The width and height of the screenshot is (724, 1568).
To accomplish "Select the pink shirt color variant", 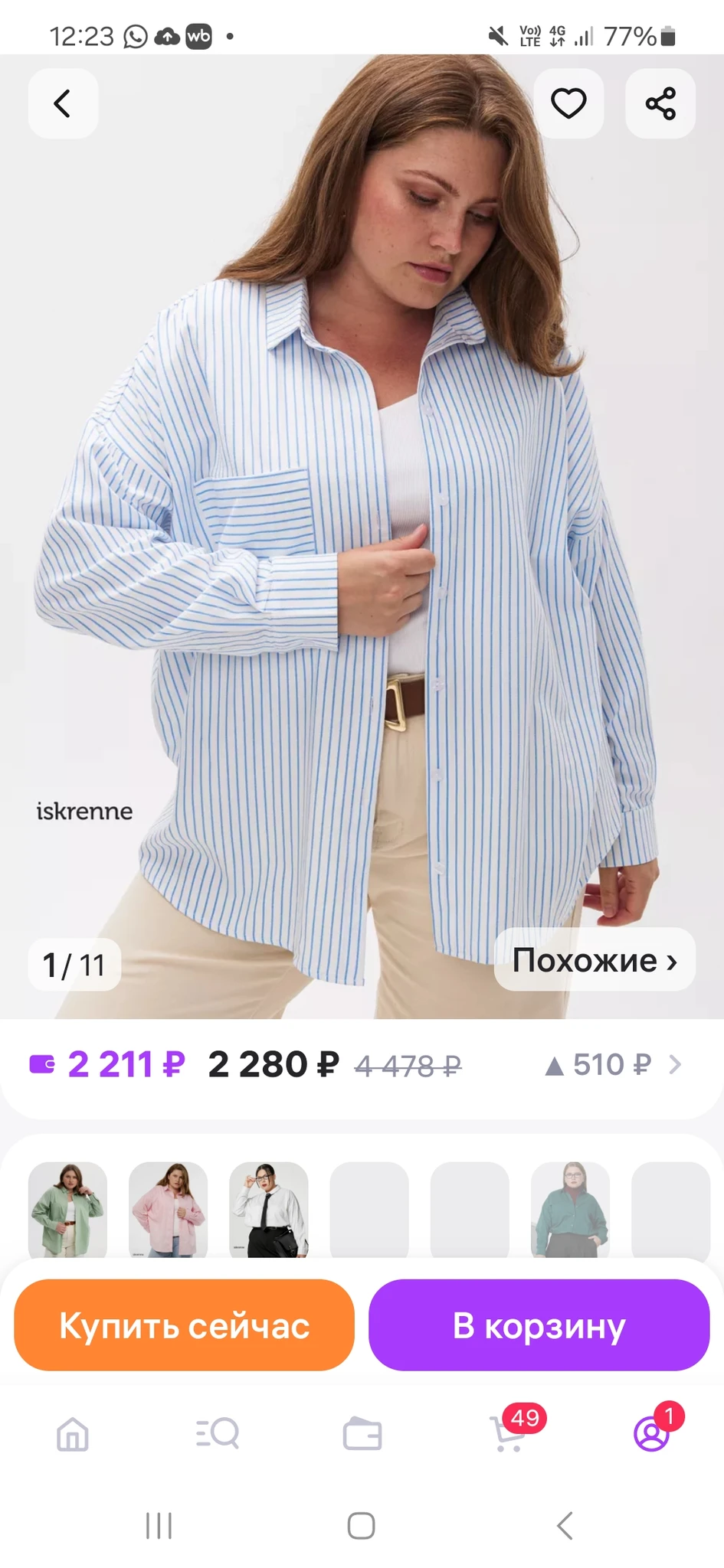I will pos(168,1210).
